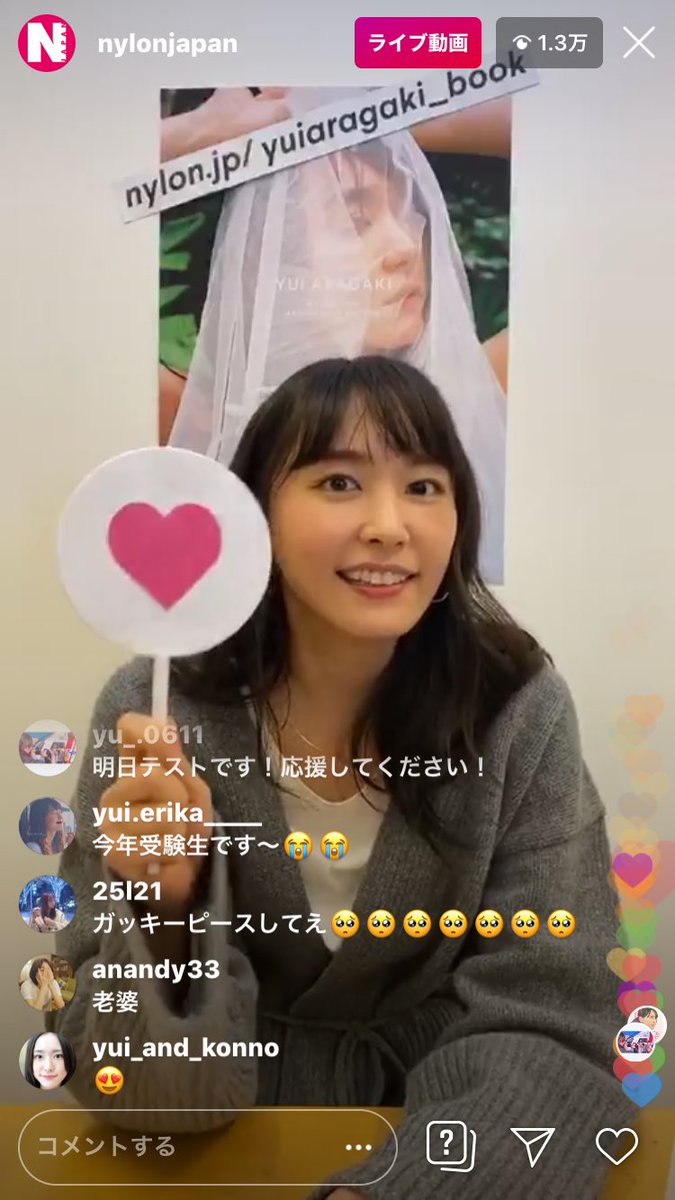Open the 1.3万 viewers list
Viewport: 675px width, 1200px height.
[x=549, y=43]
